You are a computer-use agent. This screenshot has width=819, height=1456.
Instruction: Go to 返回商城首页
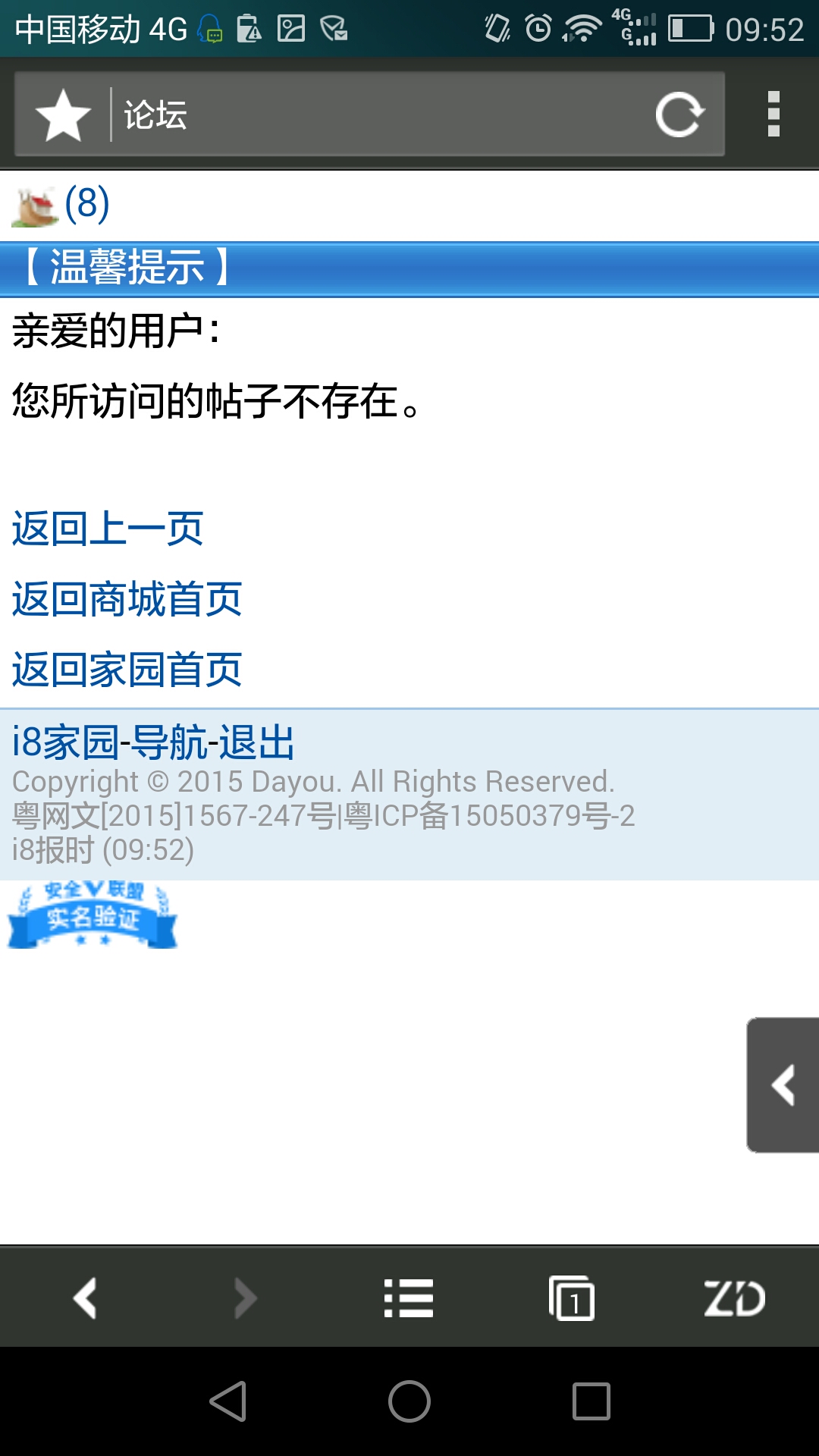tap(127, 599)
